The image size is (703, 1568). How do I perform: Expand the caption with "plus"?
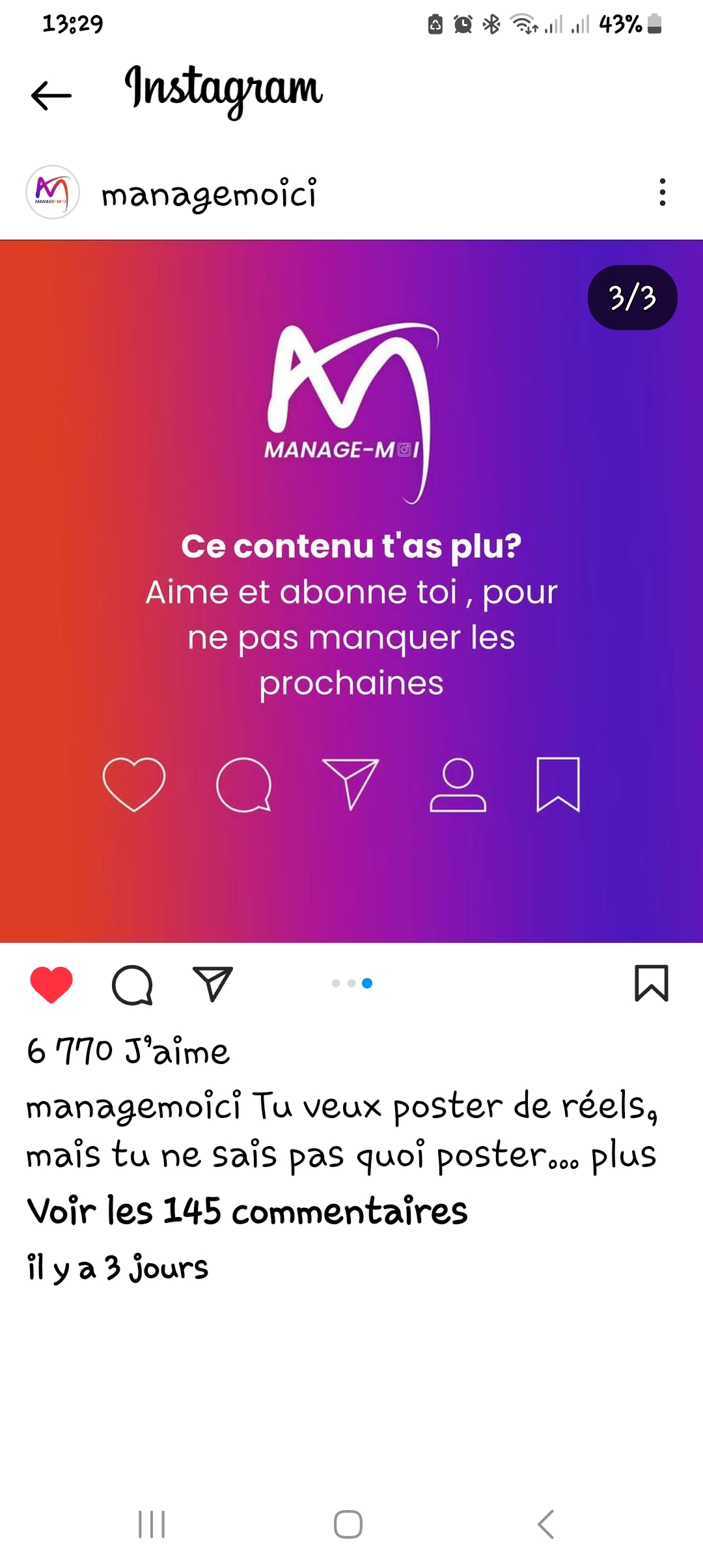[623, 1156]
